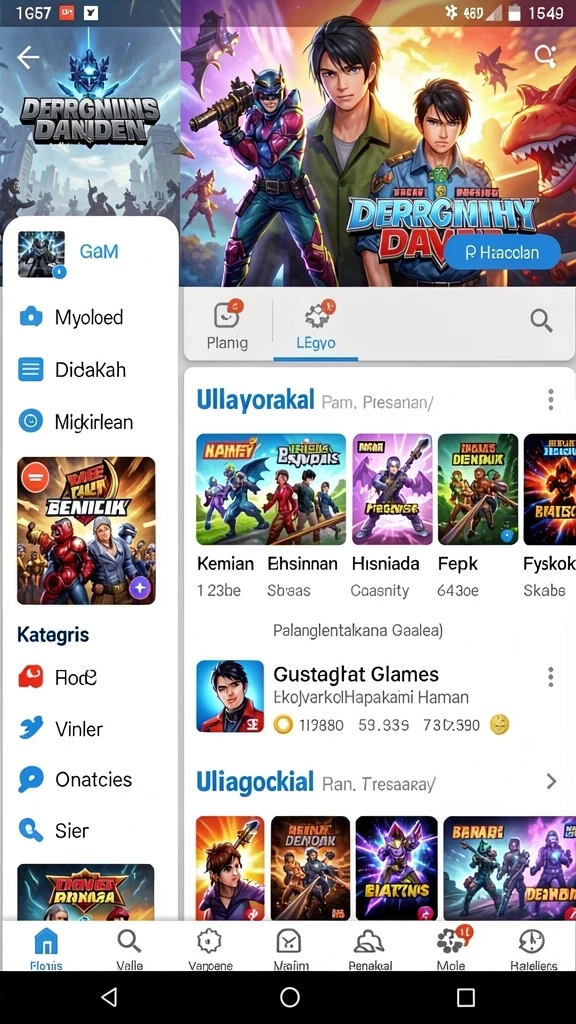Switch to Velle search tab in bottom bar

coord(129,949)
